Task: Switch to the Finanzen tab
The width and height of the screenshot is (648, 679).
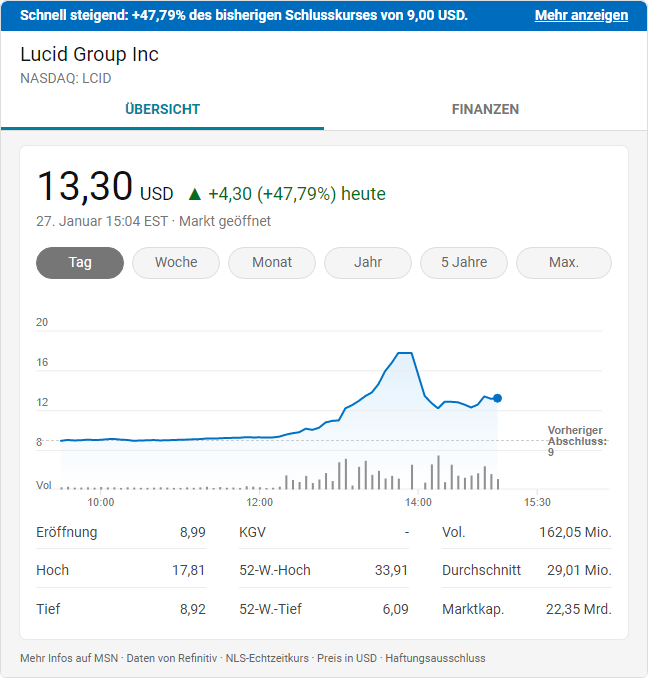Action: tap(485, 109)
